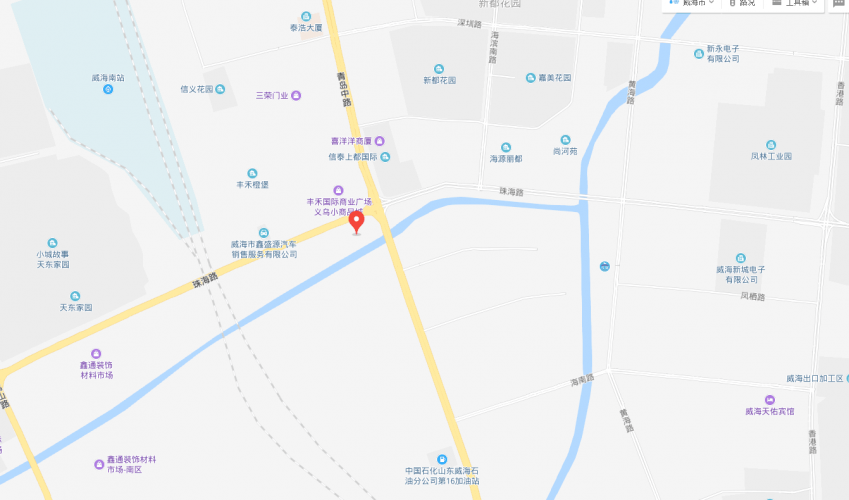
Task: Select 喜洋洋商厦 shopping marker
Action: (x=379, y=141)
